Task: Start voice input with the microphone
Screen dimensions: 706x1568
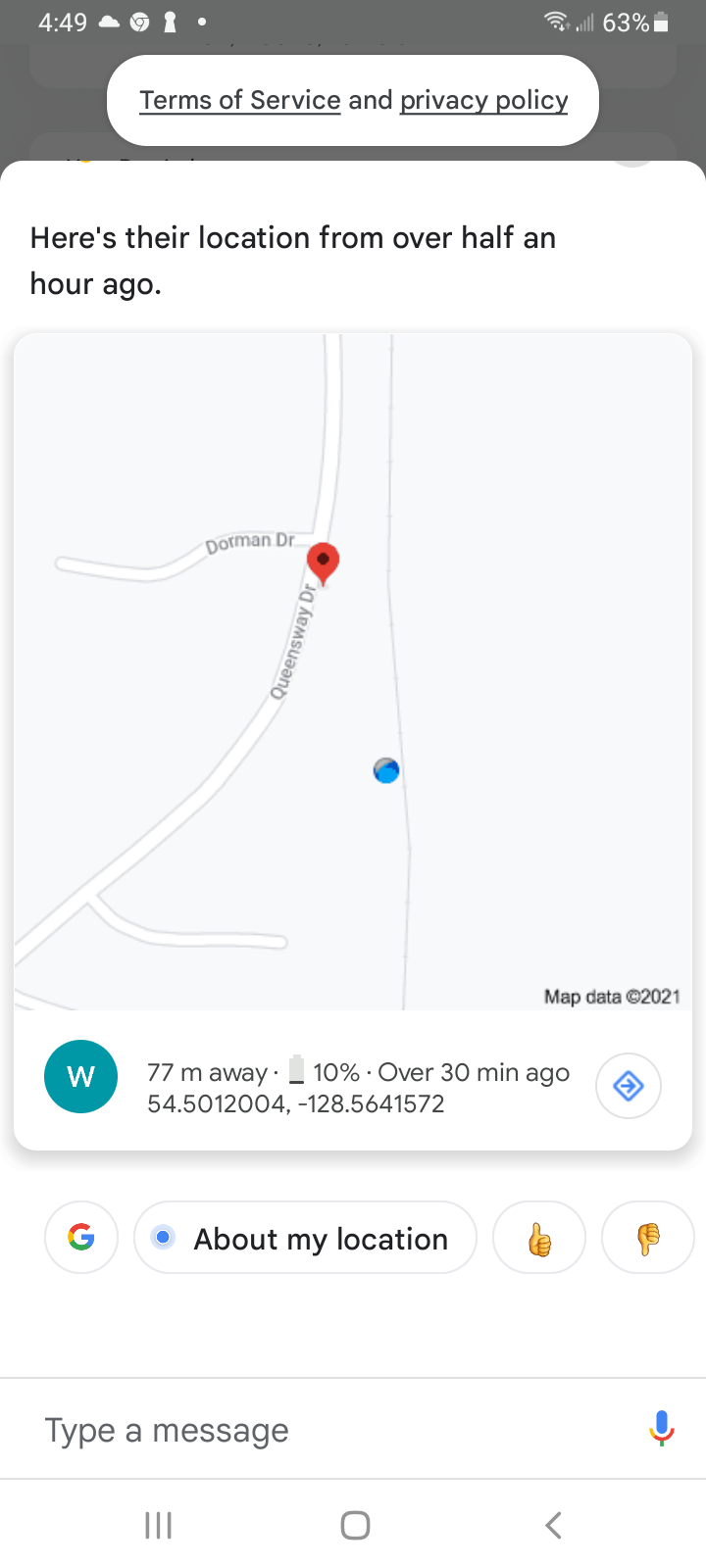Action: point(662,1429)
